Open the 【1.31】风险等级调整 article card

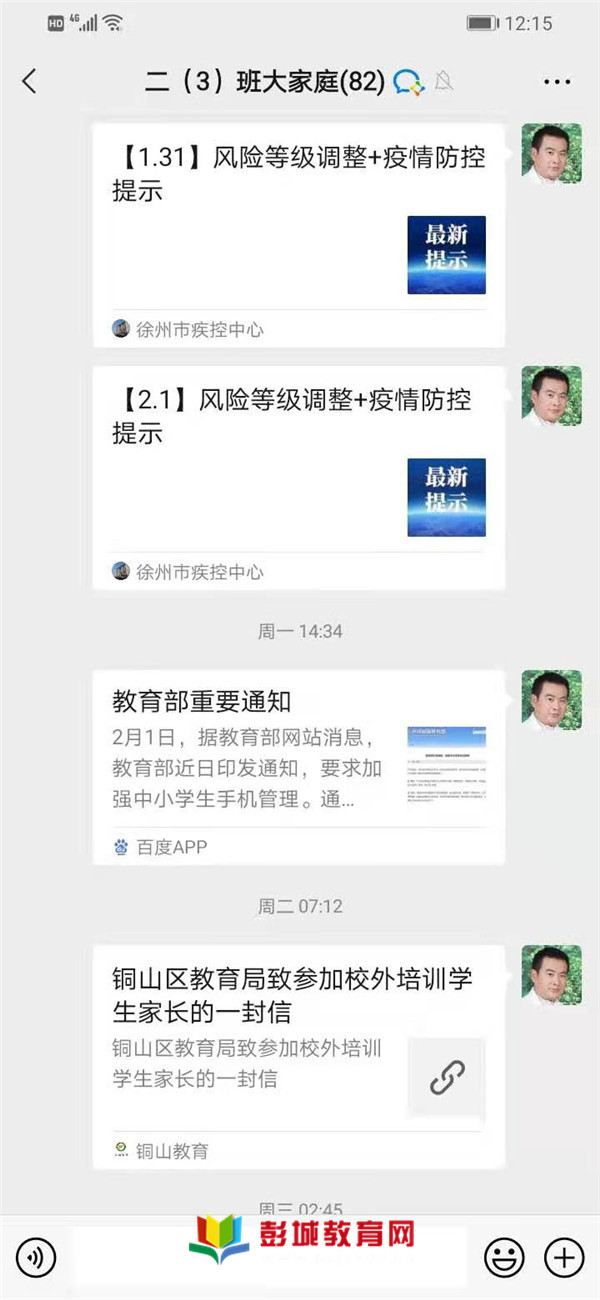(x=298, y=234)
